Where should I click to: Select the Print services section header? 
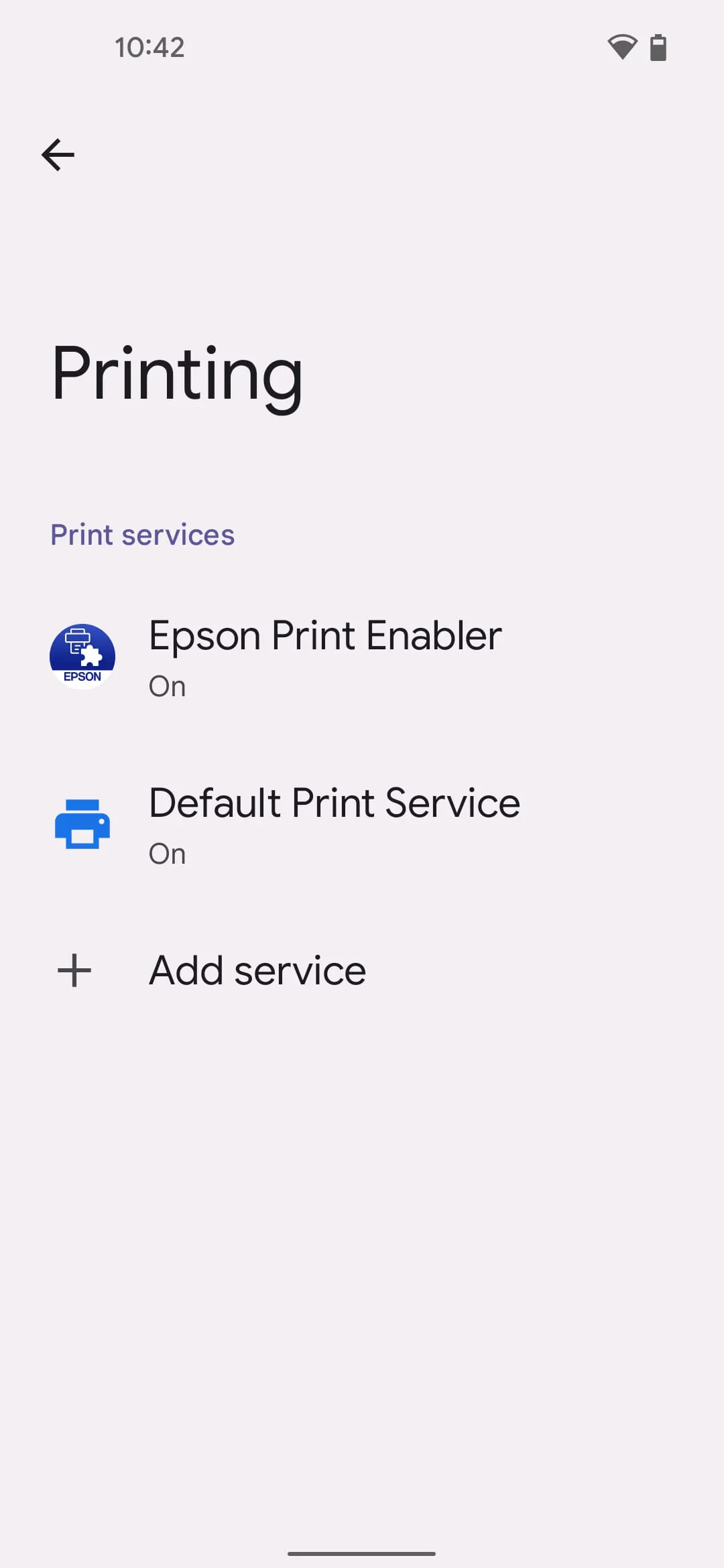[x=143, y=534]
